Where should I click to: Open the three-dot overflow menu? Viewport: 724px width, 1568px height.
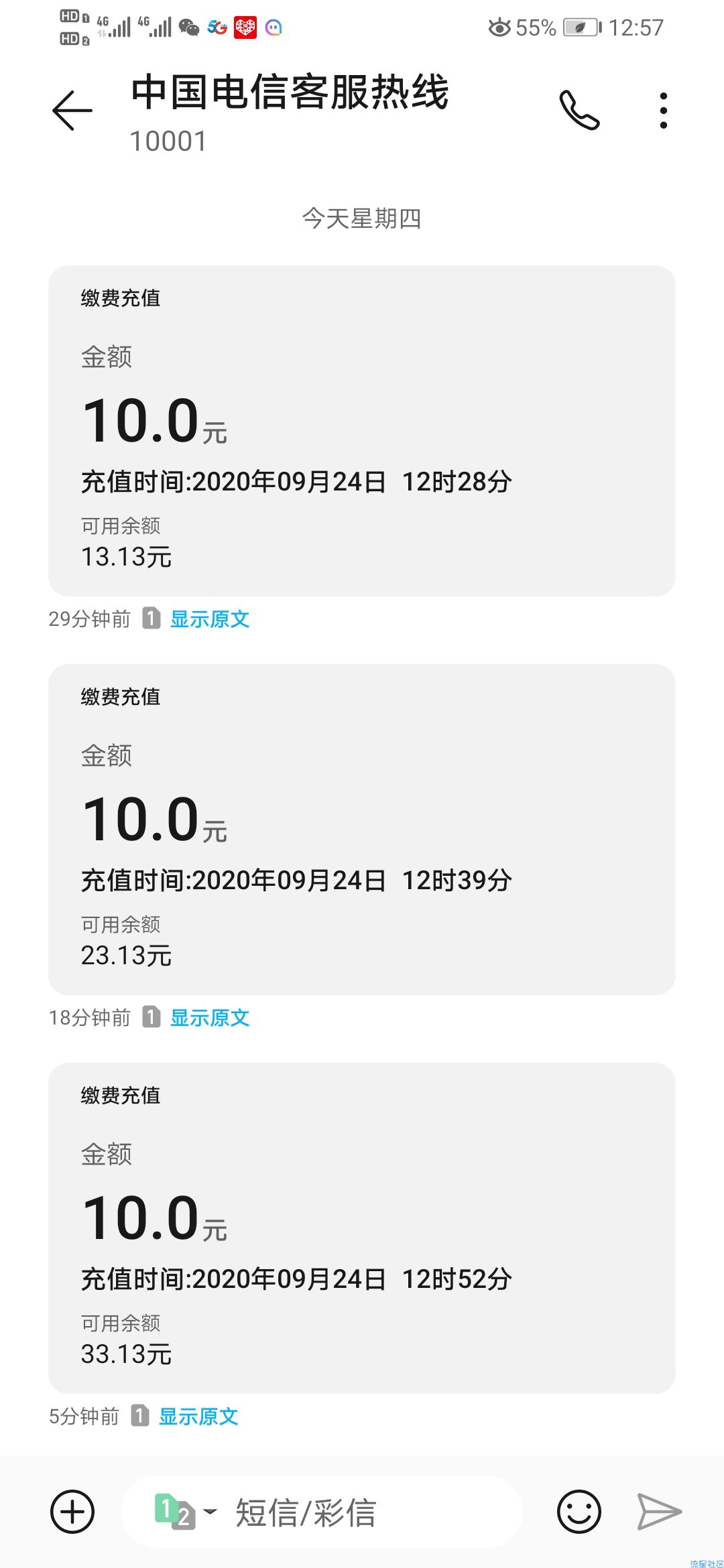664,111
